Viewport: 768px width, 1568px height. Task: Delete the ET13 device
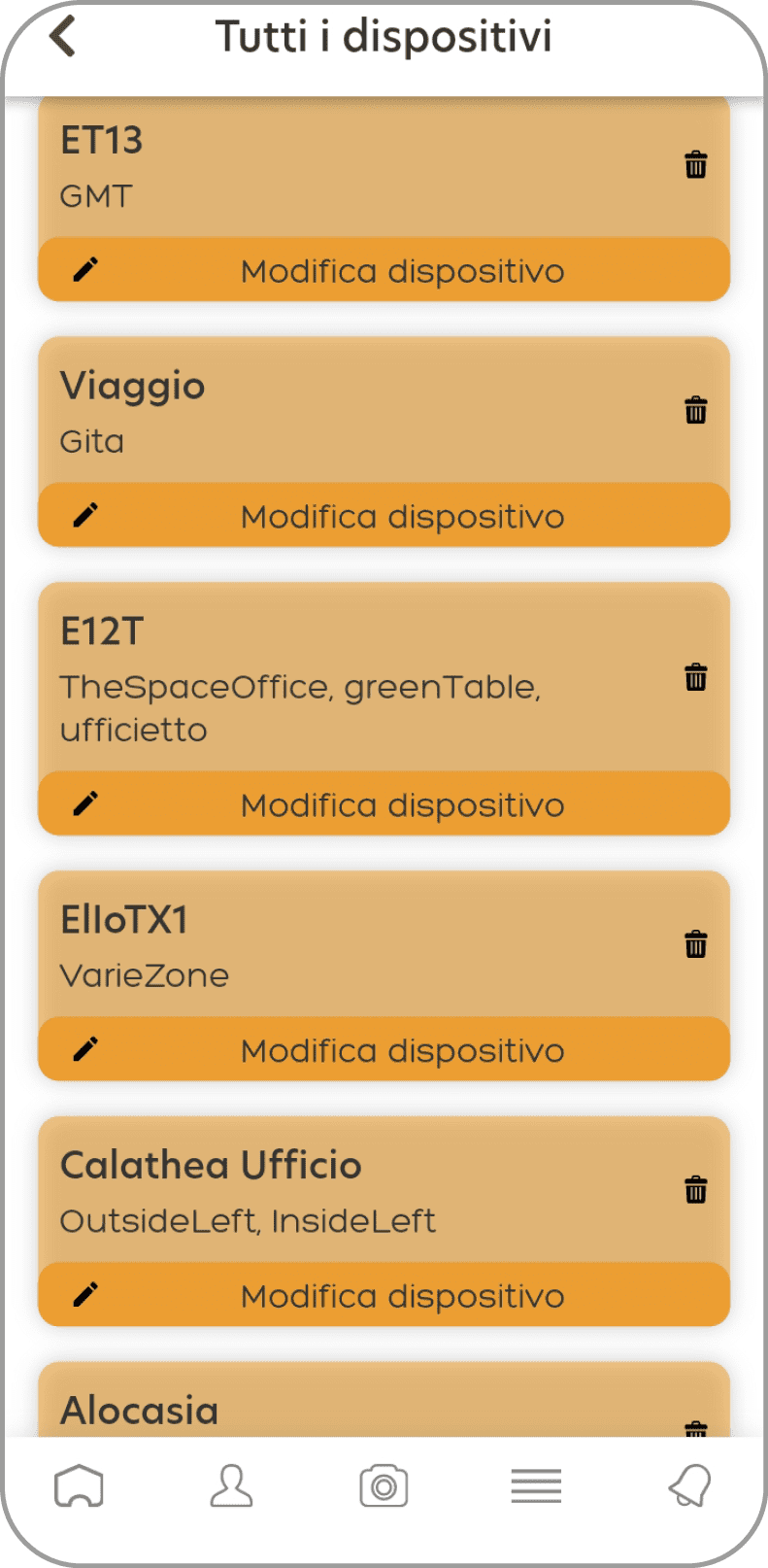tap(695, 164)
